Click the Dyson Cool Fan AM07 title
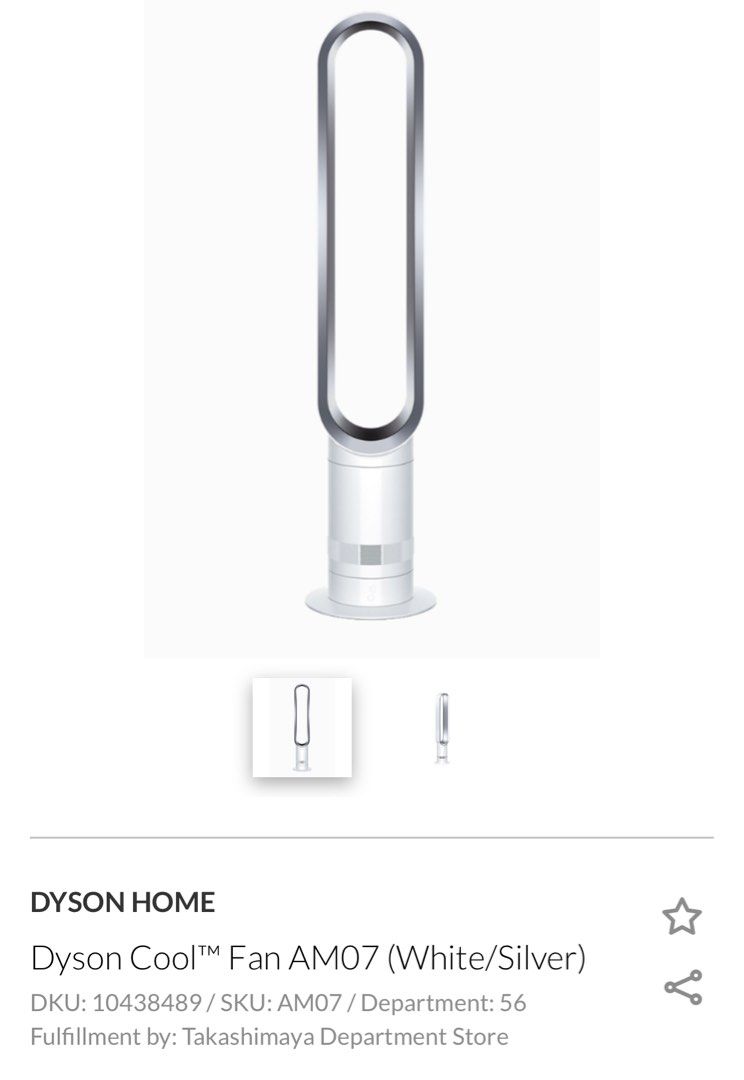Image resolution: width=744 pixels, height=1080 pixels. 307,957
